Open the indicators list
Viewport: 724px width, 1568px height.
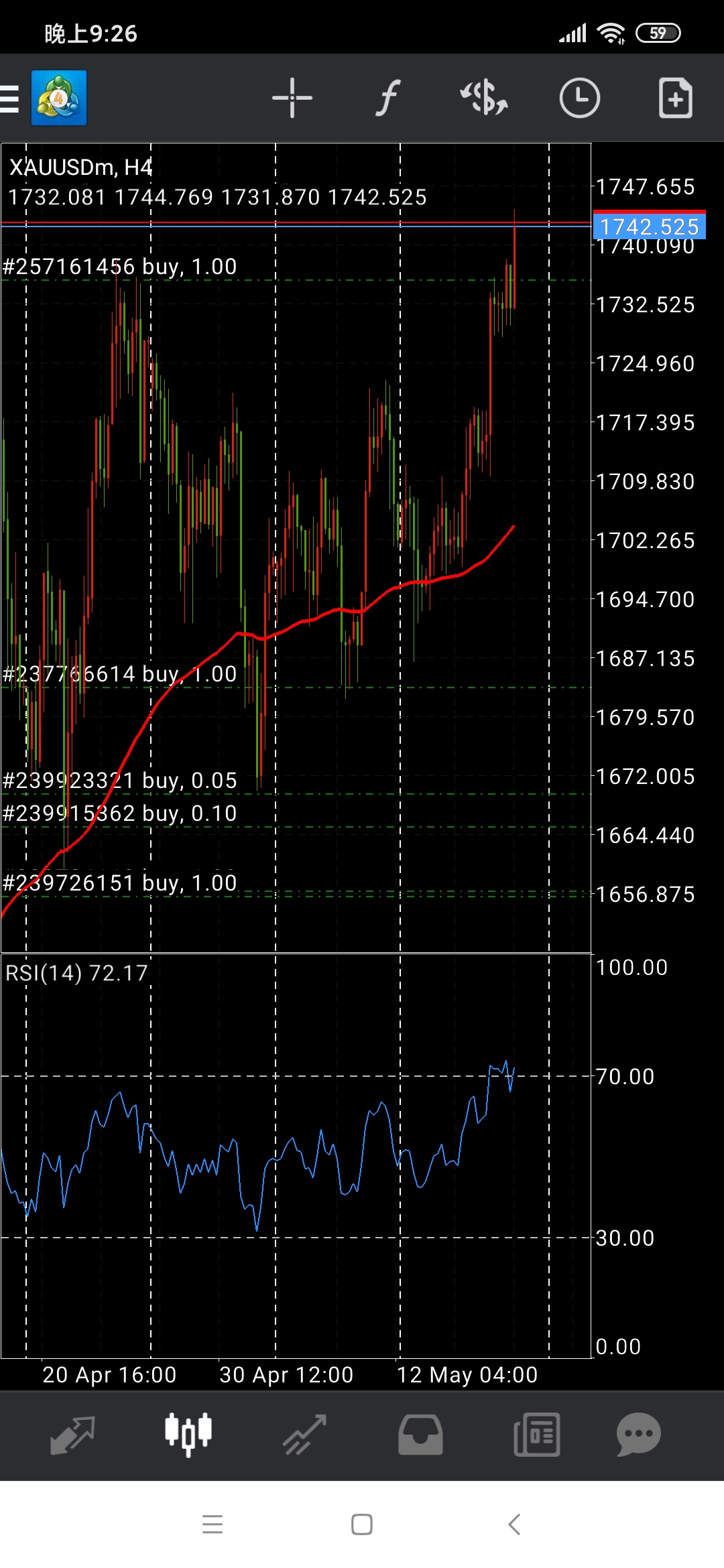pos(387,98)
